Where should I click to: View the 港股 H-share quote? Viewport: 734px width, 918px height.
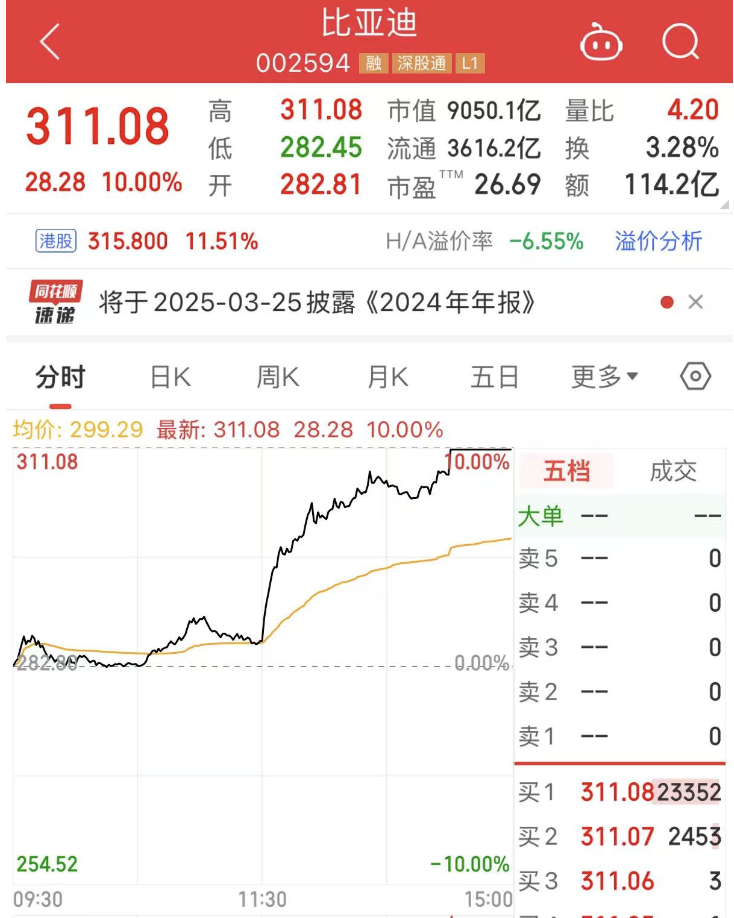tap(55, 241)
